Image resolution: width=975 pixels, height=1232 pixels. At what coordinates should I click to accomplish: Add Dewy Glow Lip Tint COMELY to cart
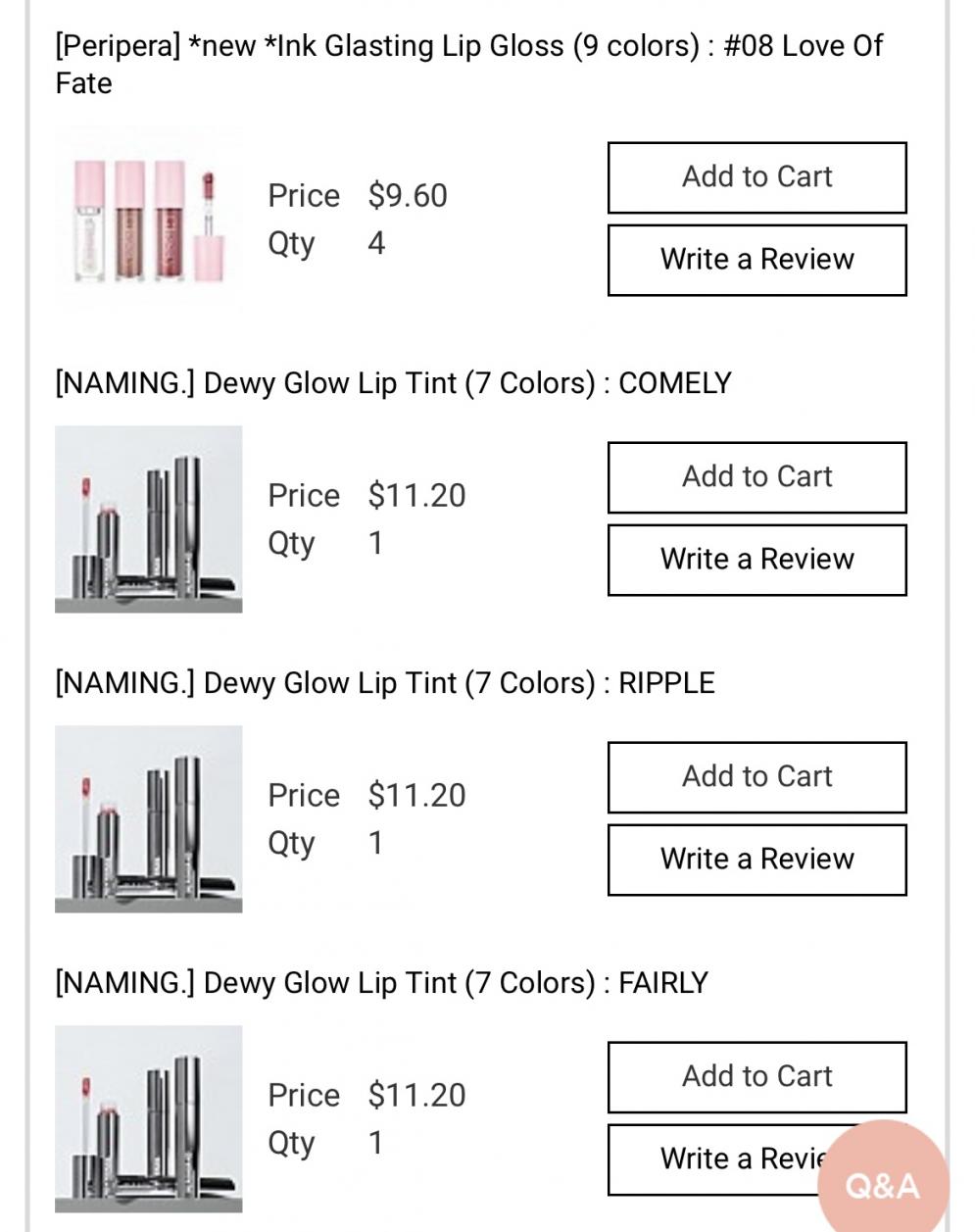pos(756,477)
